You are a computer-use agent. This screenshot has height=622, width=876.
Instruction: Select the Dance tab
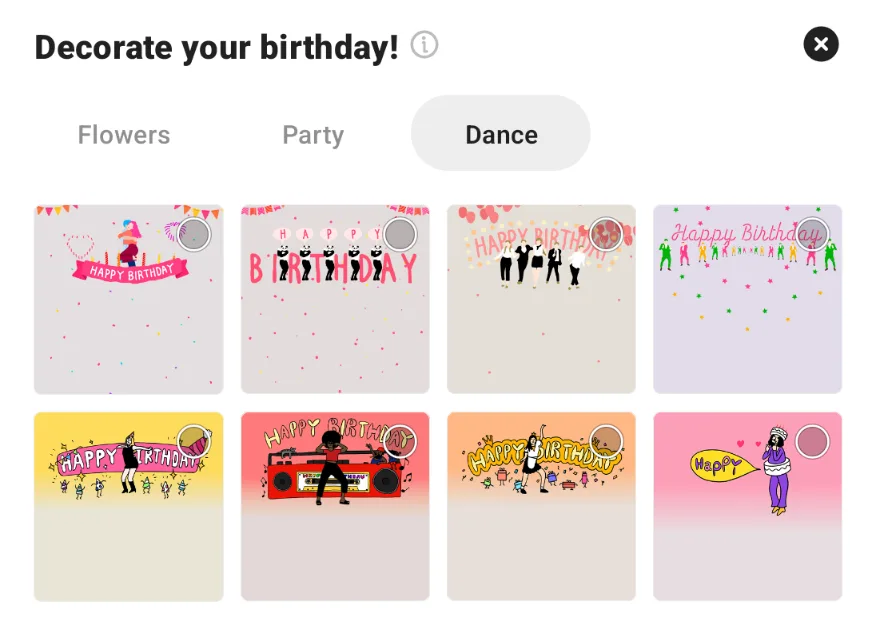tap(501, 135)
